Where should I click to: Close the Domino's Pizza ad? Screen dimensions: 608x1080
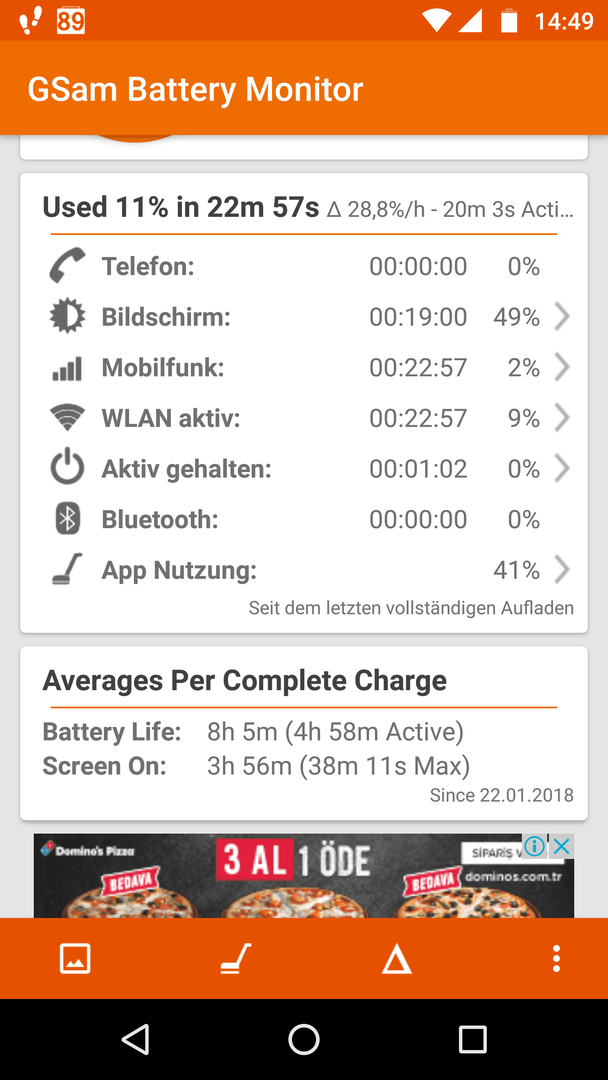pyautogui.click(x=562, y=846)
